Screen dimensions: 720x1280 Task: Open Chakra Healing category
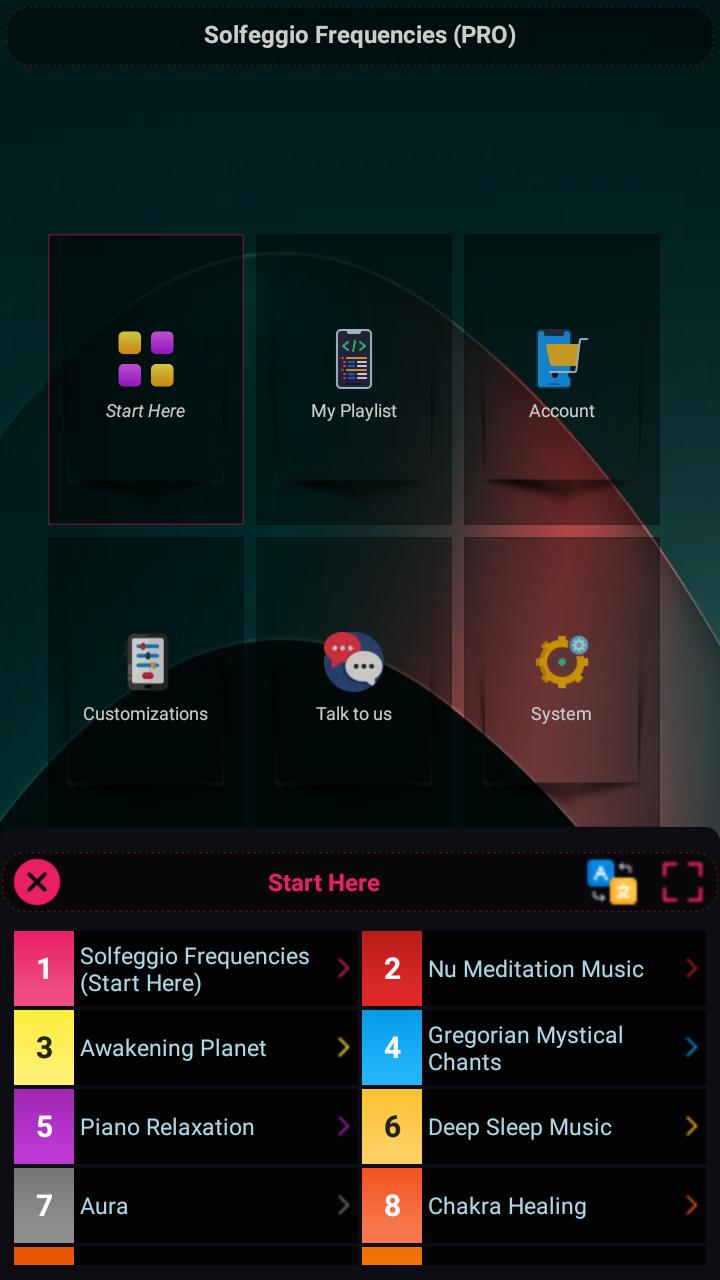(534, 1205)
